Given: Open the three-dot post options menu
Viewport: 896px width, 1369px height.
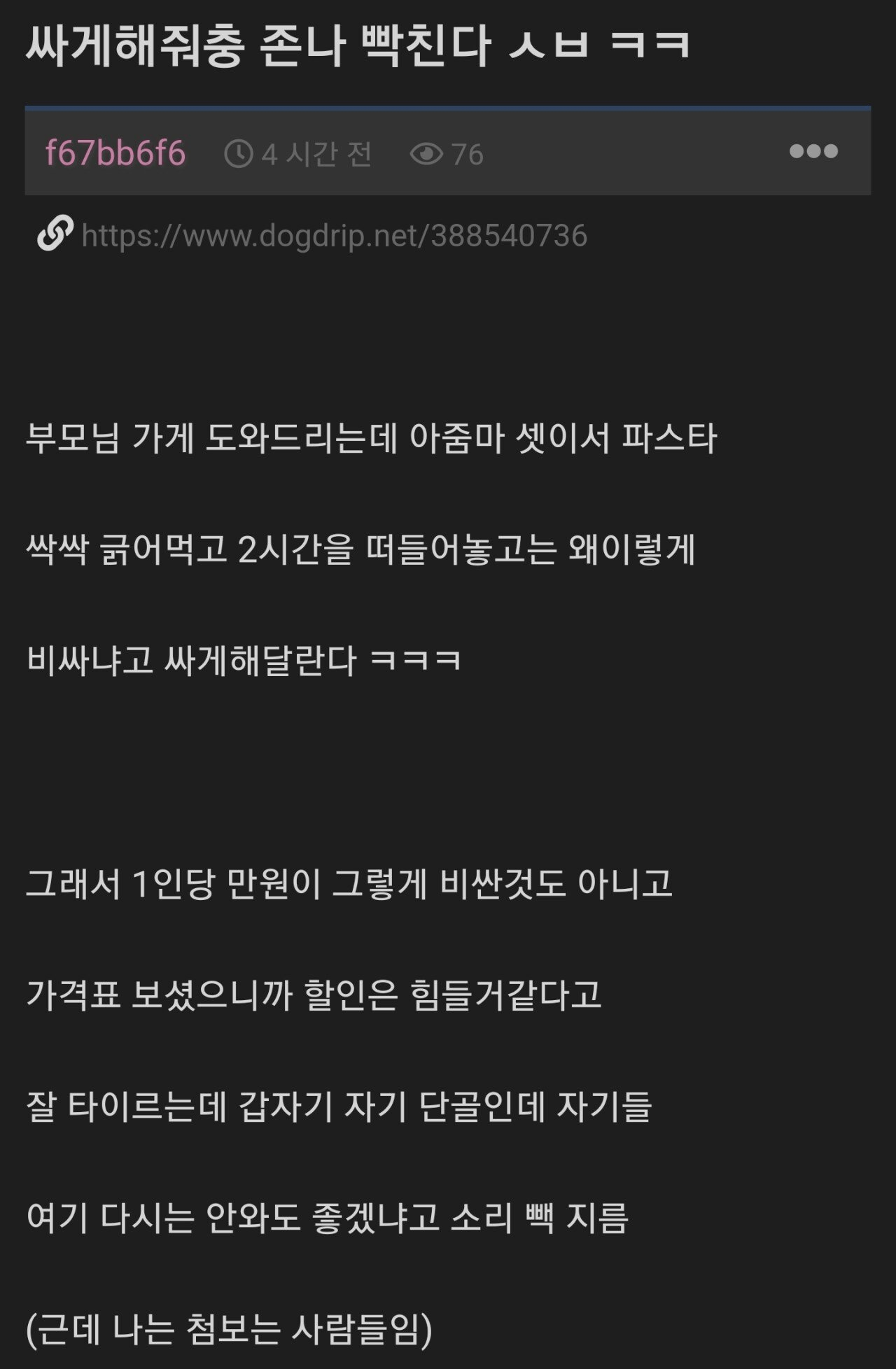Looking at the screenshot, I should tap(813, 151).
